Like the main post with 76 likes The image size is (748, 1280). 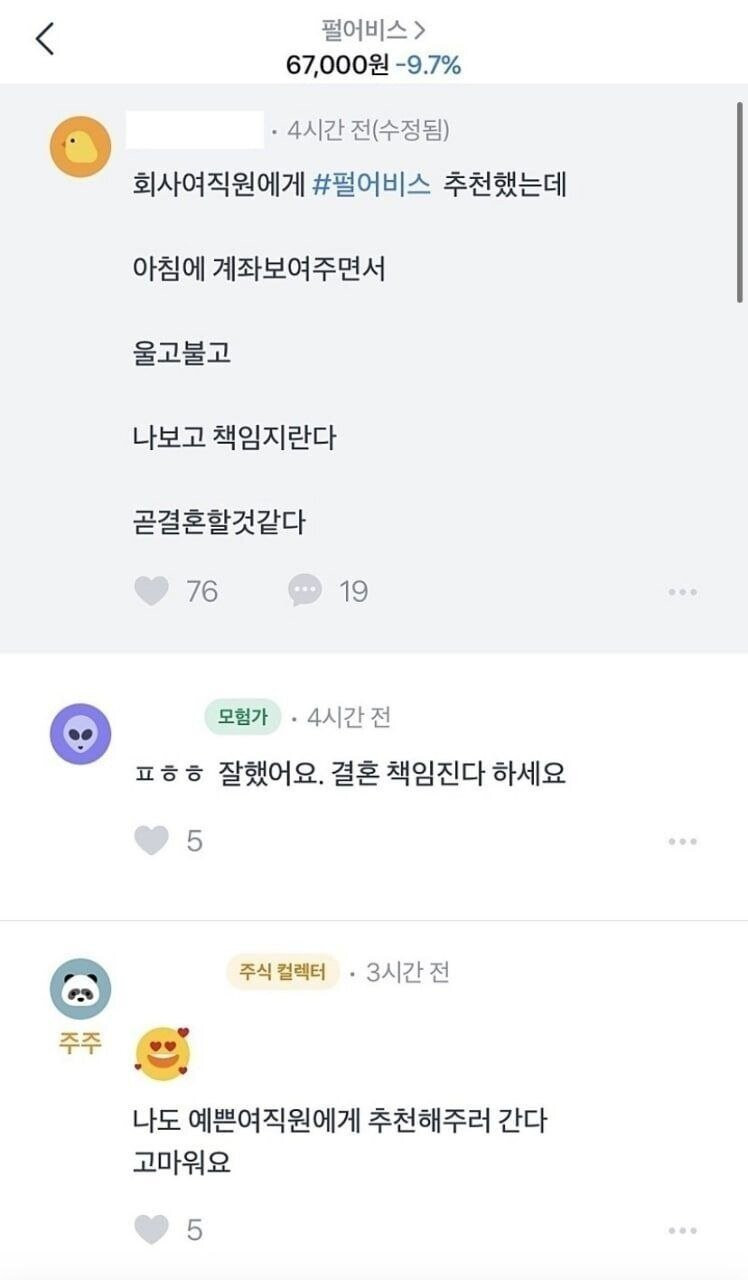coord(152,591)
